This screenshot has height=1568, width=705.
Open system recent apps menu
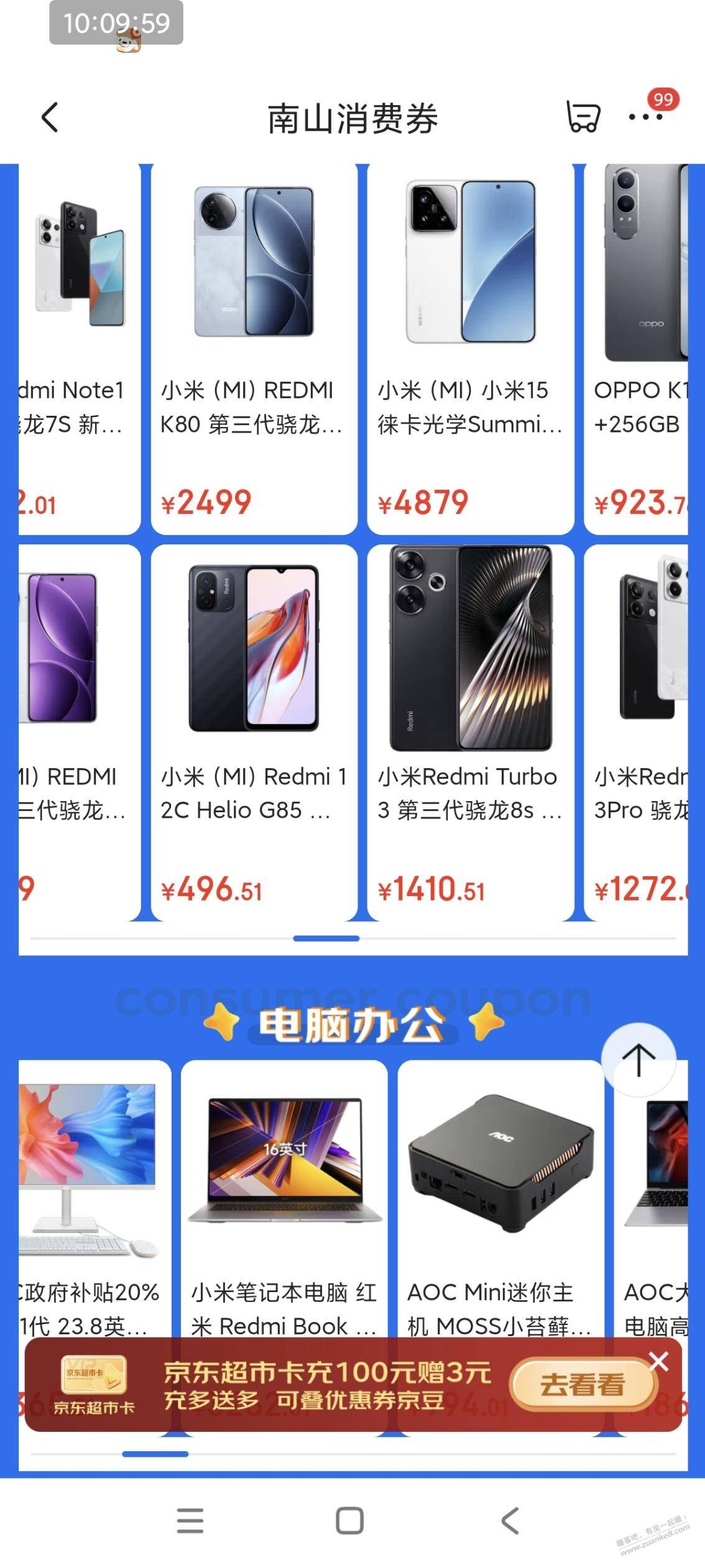pos(190,1521)
